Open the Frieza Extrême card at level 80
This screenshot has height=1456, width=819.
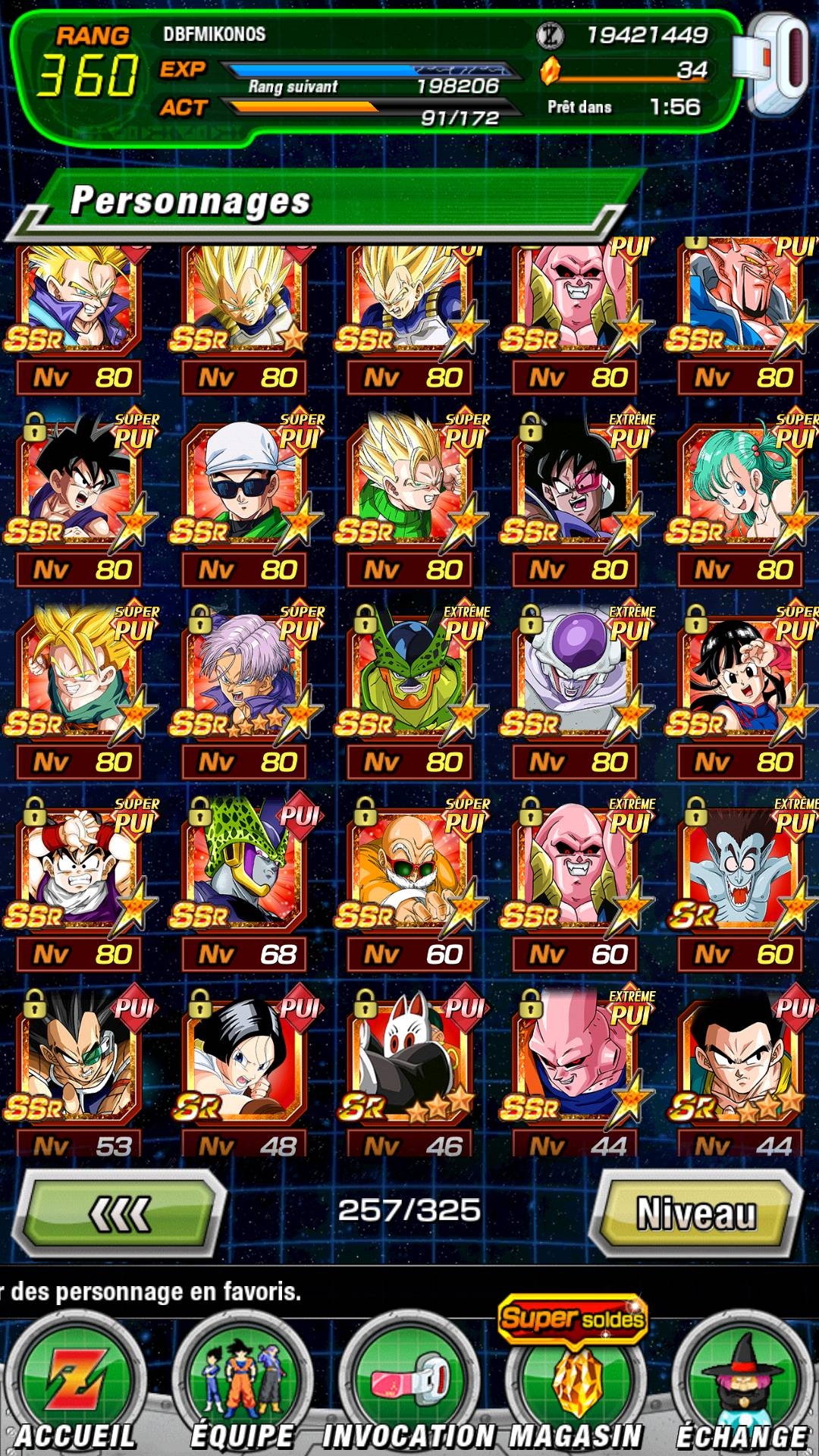click(575, 692)
